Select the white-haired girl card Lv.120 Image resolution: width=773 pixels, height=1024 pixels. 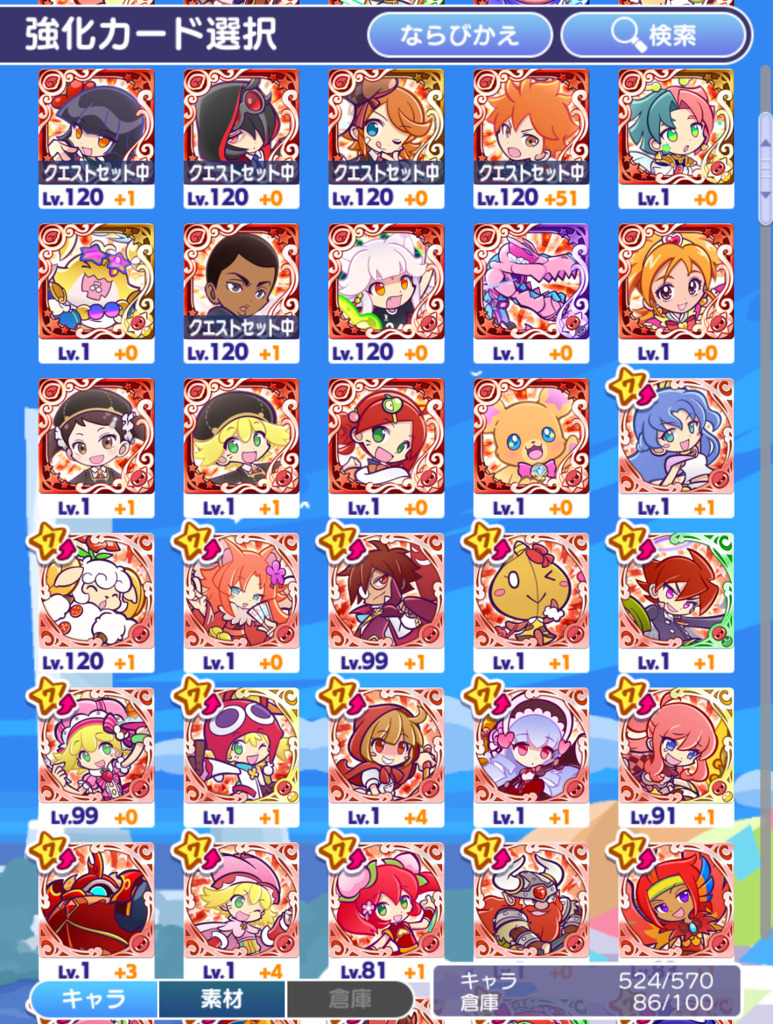pyautogui.click(x=386, y=284)
